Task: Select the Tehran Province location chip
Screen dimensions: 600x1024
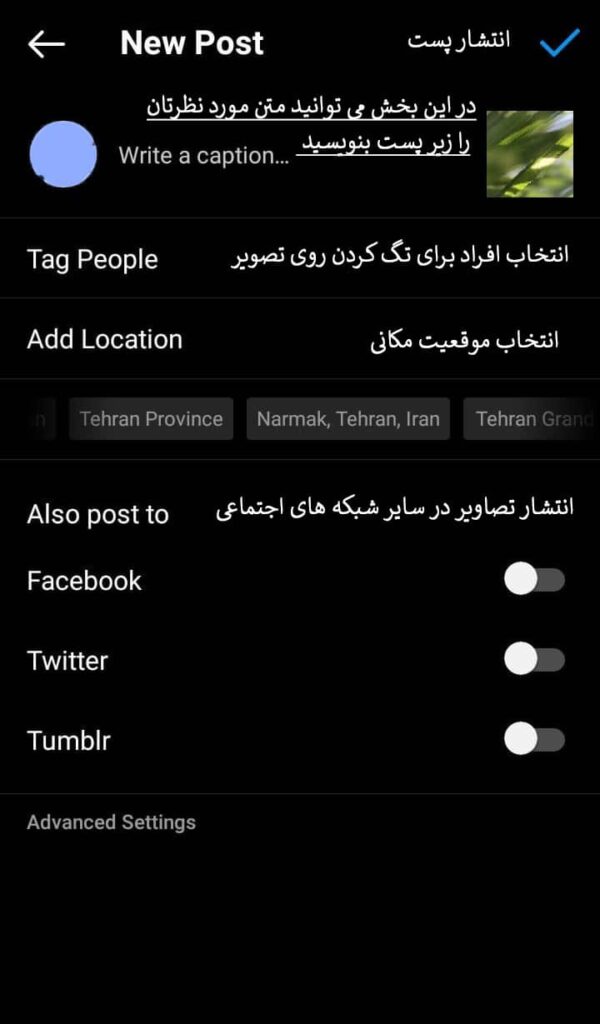Action: click(151, 419)
